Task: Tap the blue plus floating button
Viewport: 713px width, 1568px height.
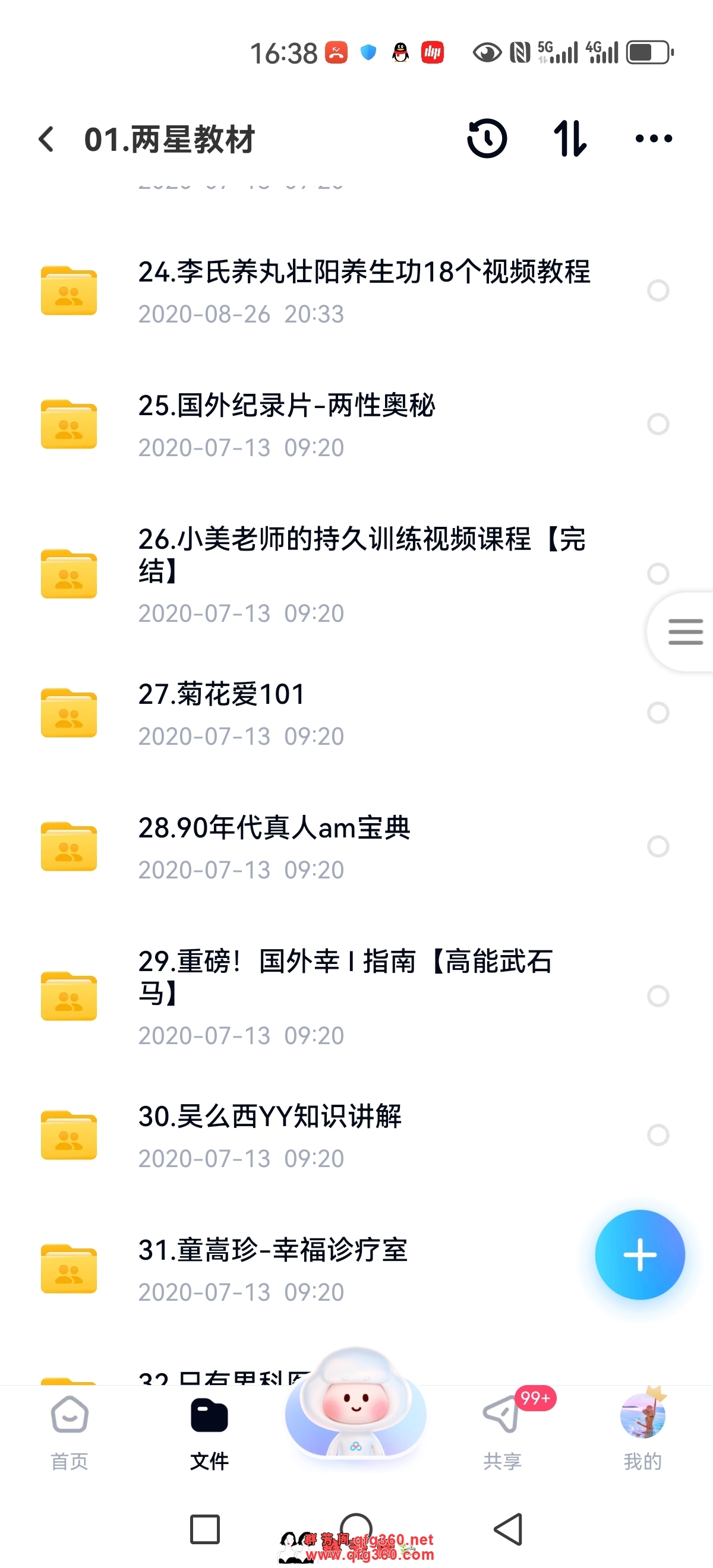Action: point(639,1254)
